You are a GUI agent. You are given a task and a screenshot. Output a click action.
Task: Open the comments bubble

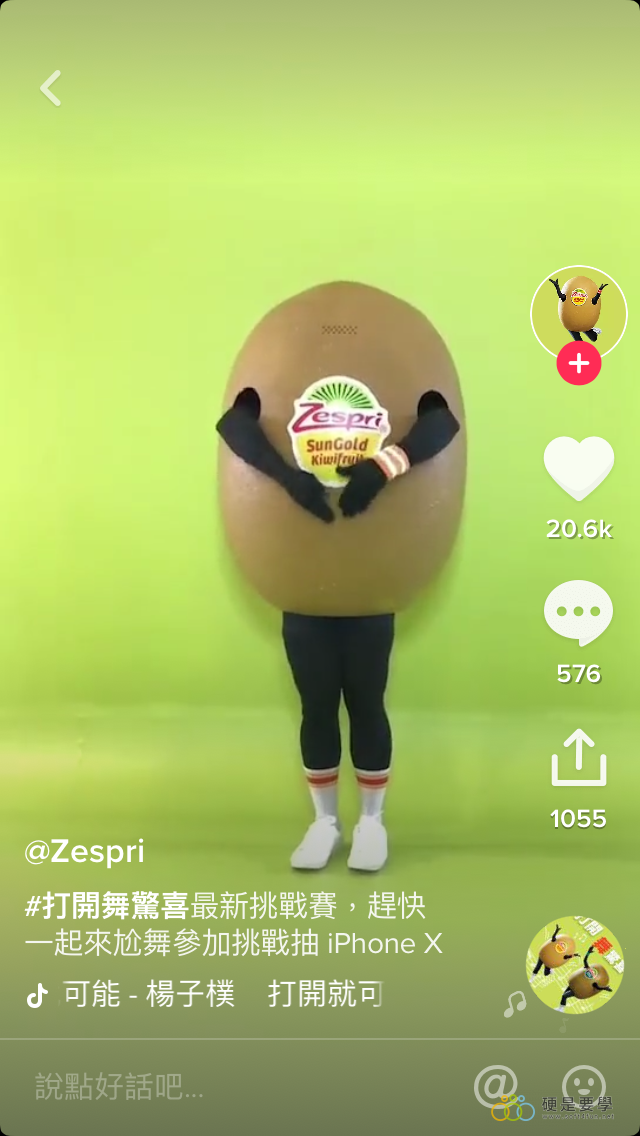point(578,613)
